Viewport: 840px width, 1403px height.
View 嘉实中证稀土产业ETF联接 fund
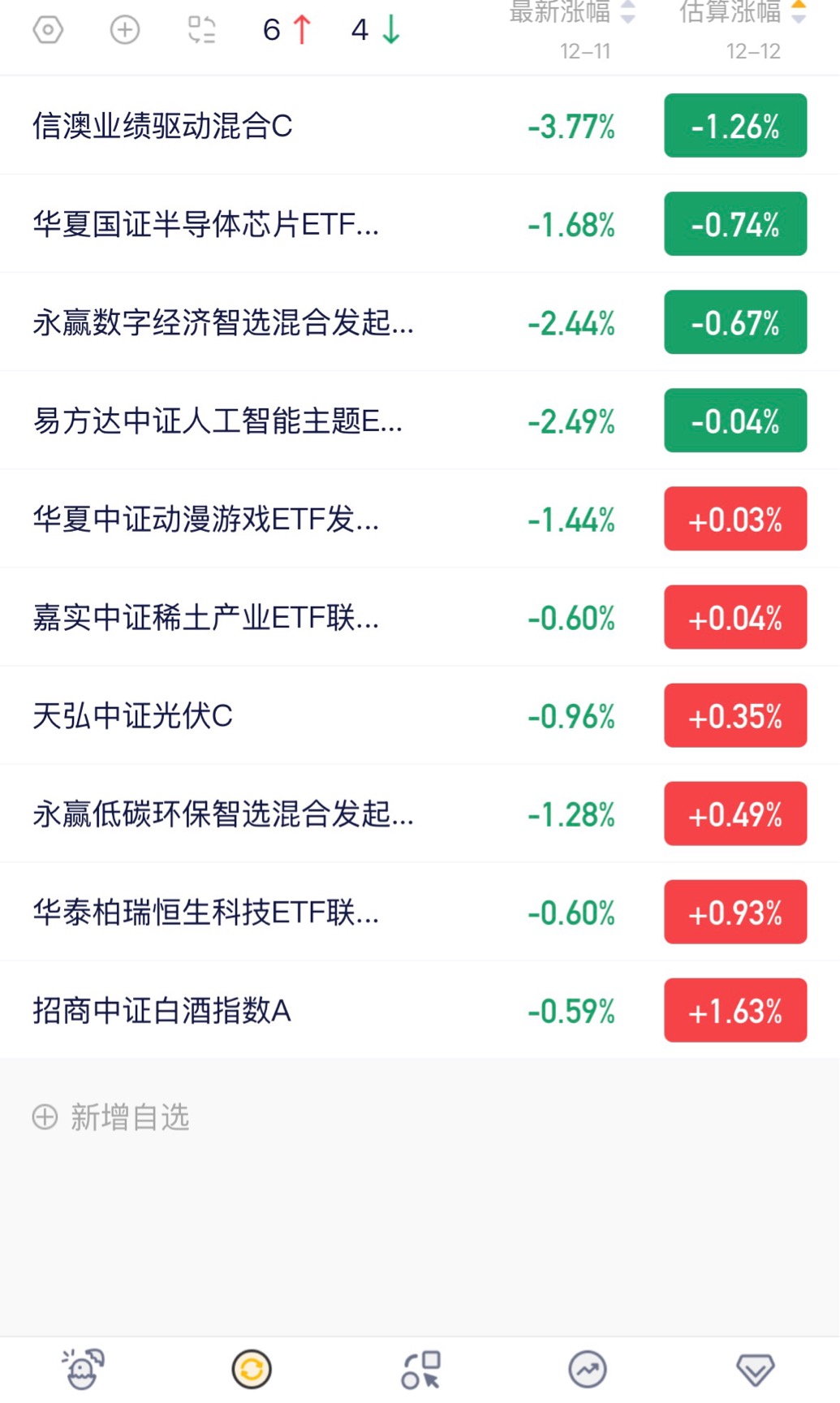[x=206, y=618]
